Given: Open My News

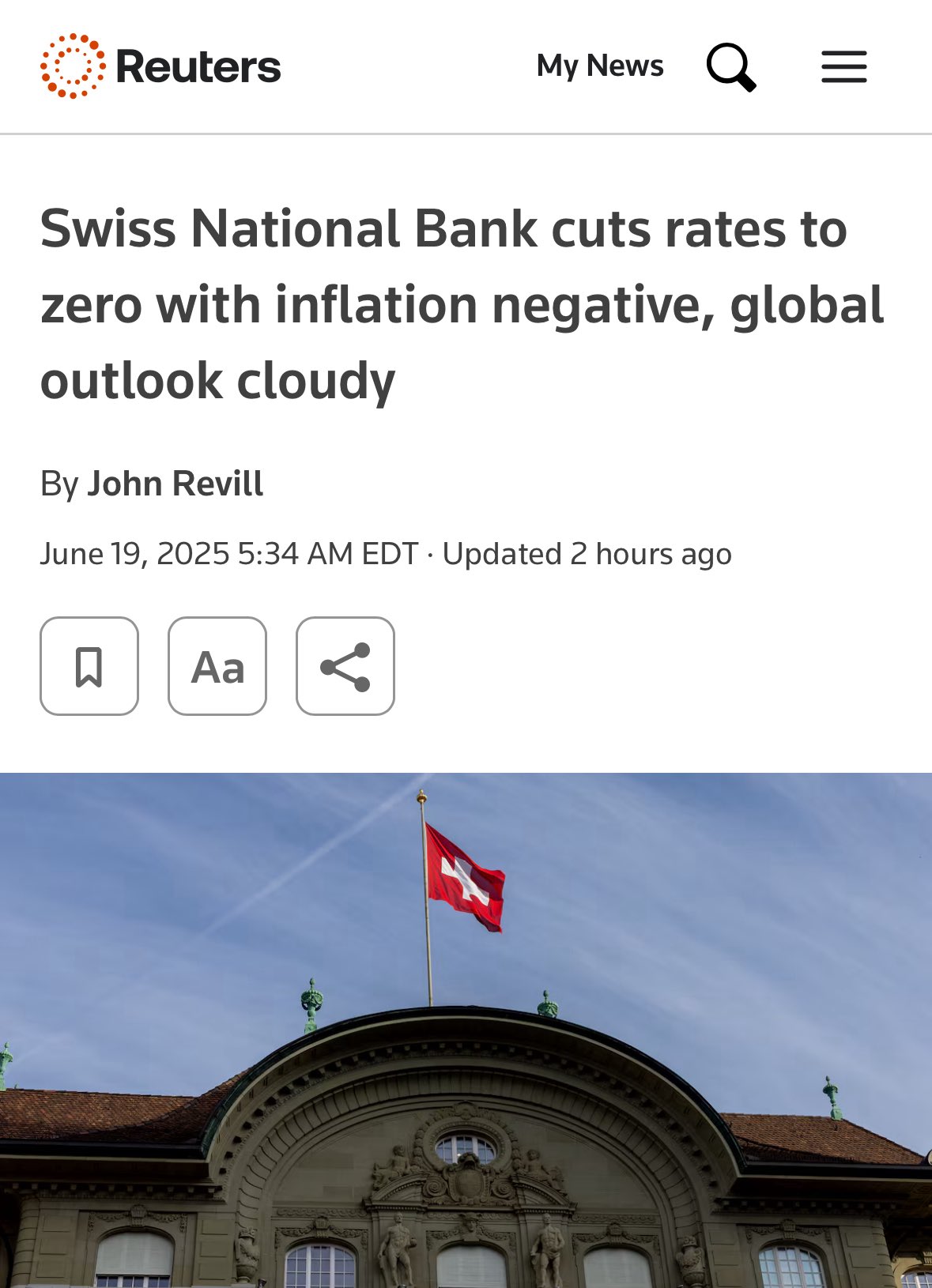Looking at the screenshot, I should (x=600, y=66).
